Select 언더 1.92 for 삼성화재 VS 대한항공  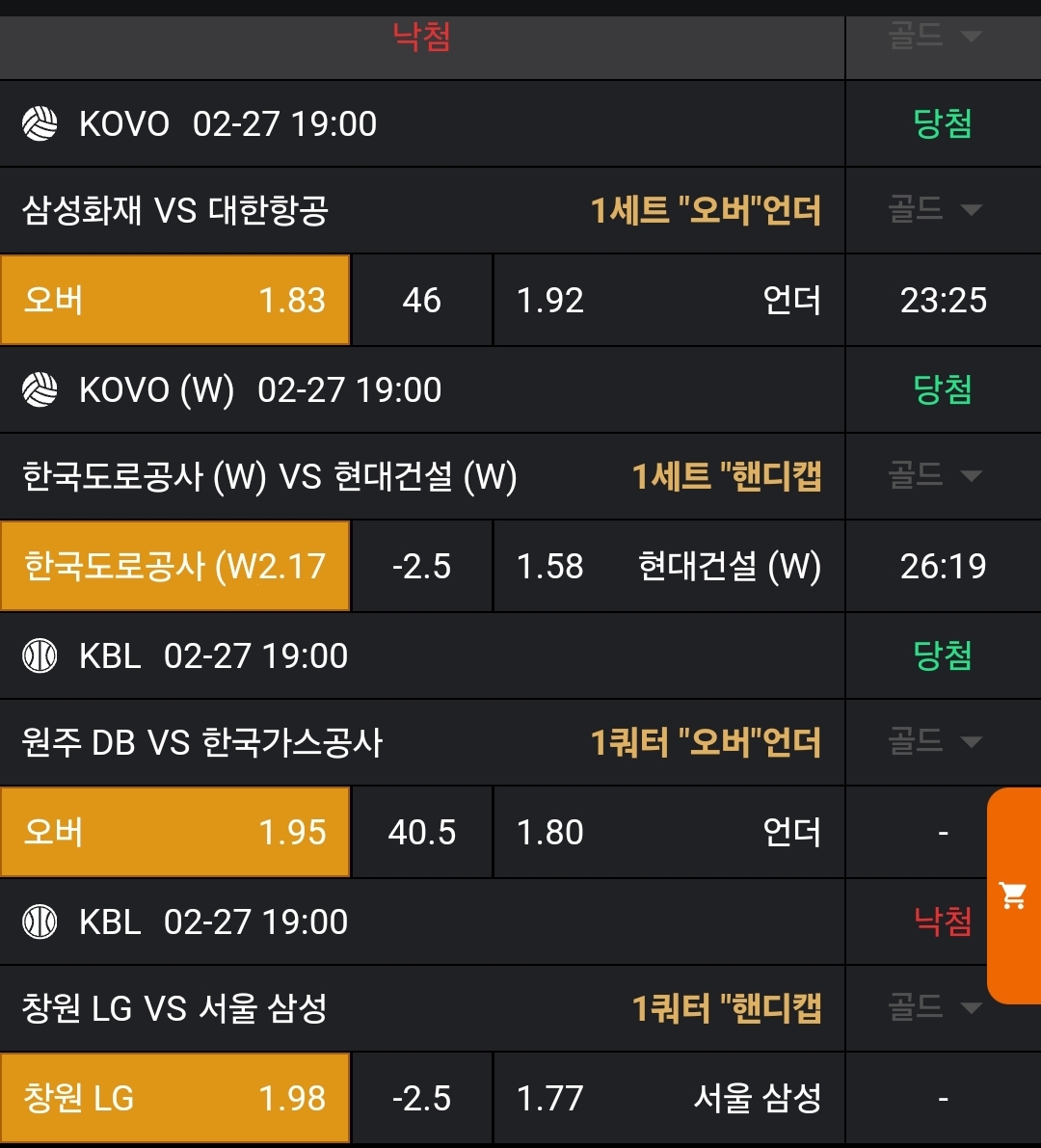pyautogui.click(x=668, y=300)
